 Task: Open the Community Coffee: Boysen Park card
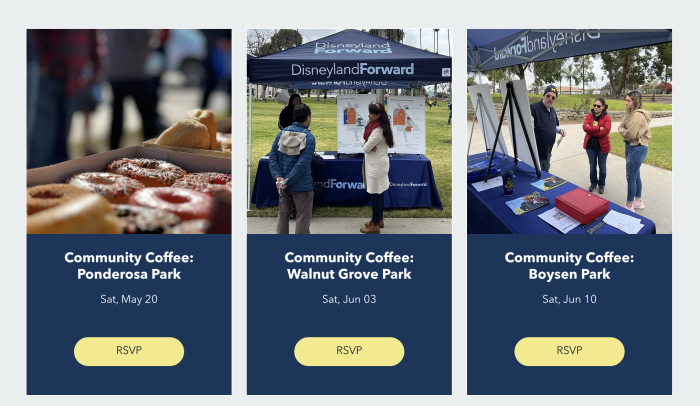point(569,265)
